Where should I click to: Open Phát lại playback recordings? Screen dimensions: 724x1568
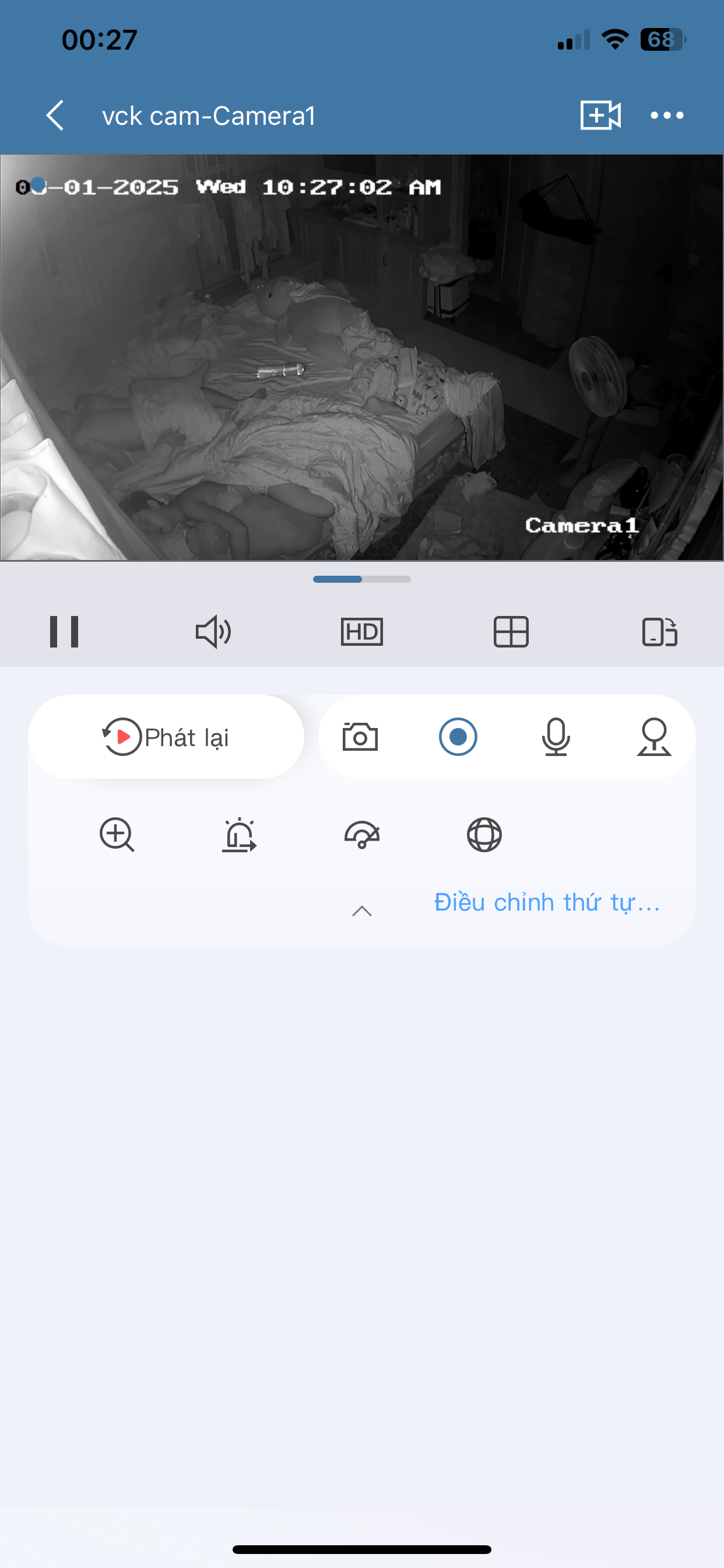point(166,737)
